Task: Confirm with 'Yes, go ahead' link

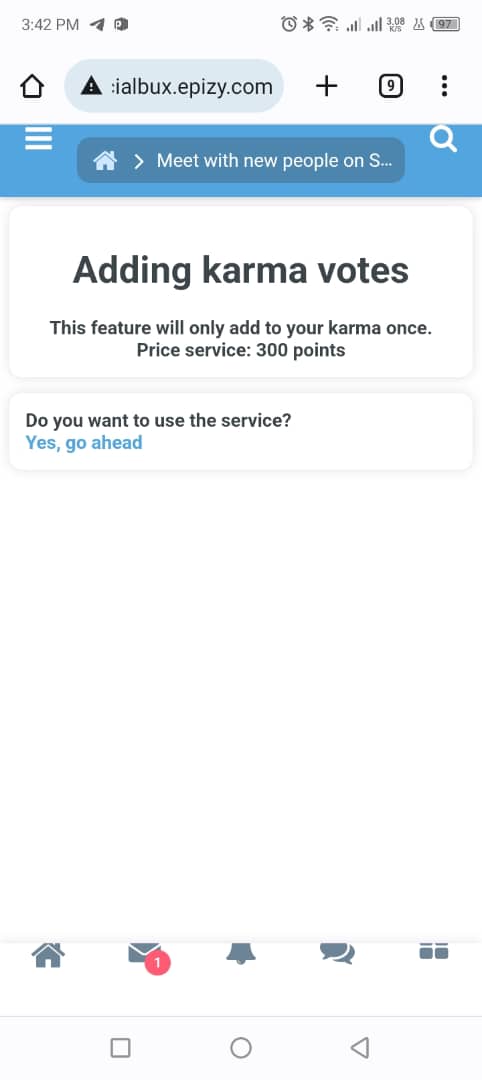Action: click(84, 442)
